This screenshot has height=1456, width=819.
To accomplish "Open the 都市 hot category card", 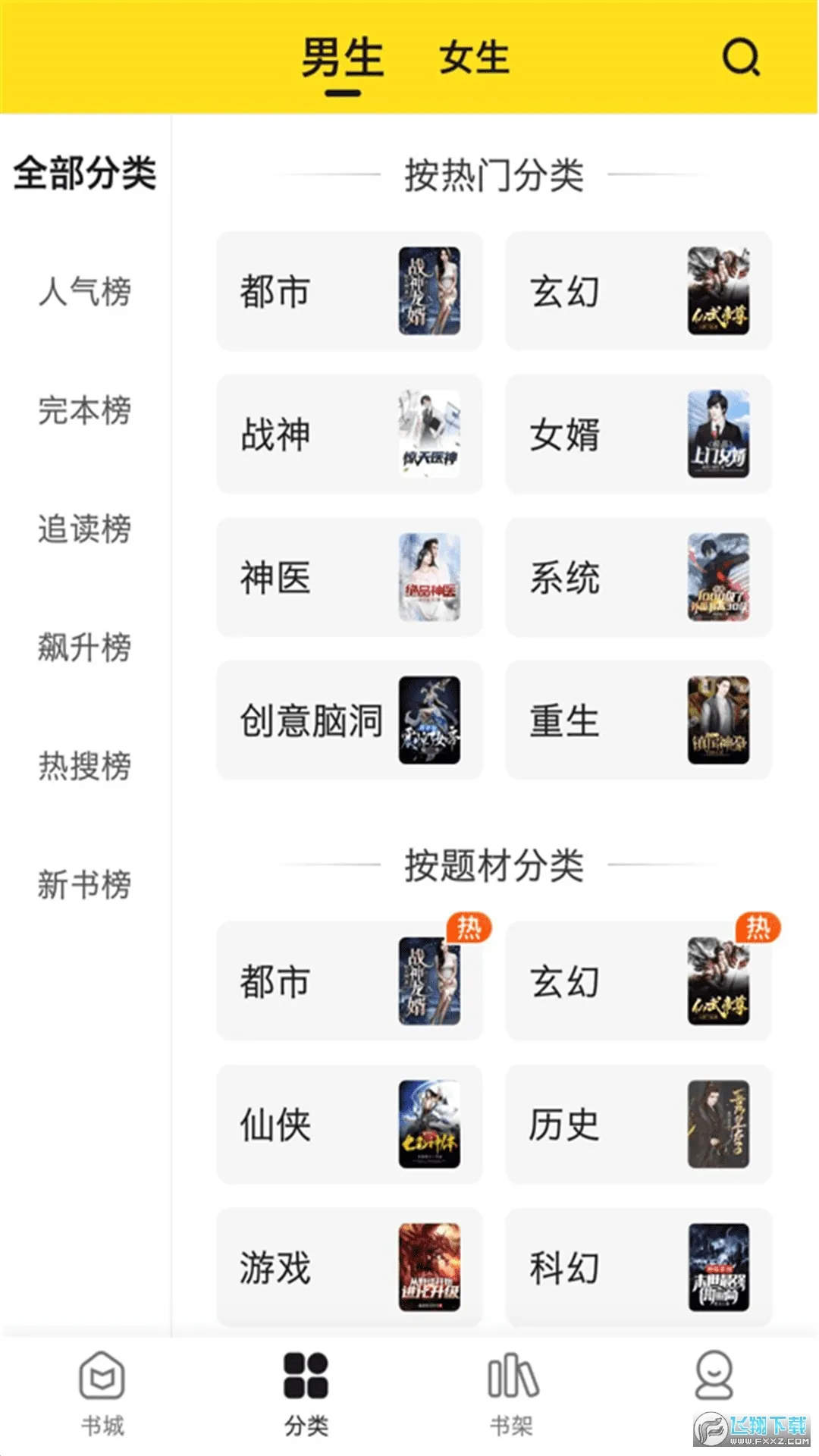I will (x=349, y=290).
